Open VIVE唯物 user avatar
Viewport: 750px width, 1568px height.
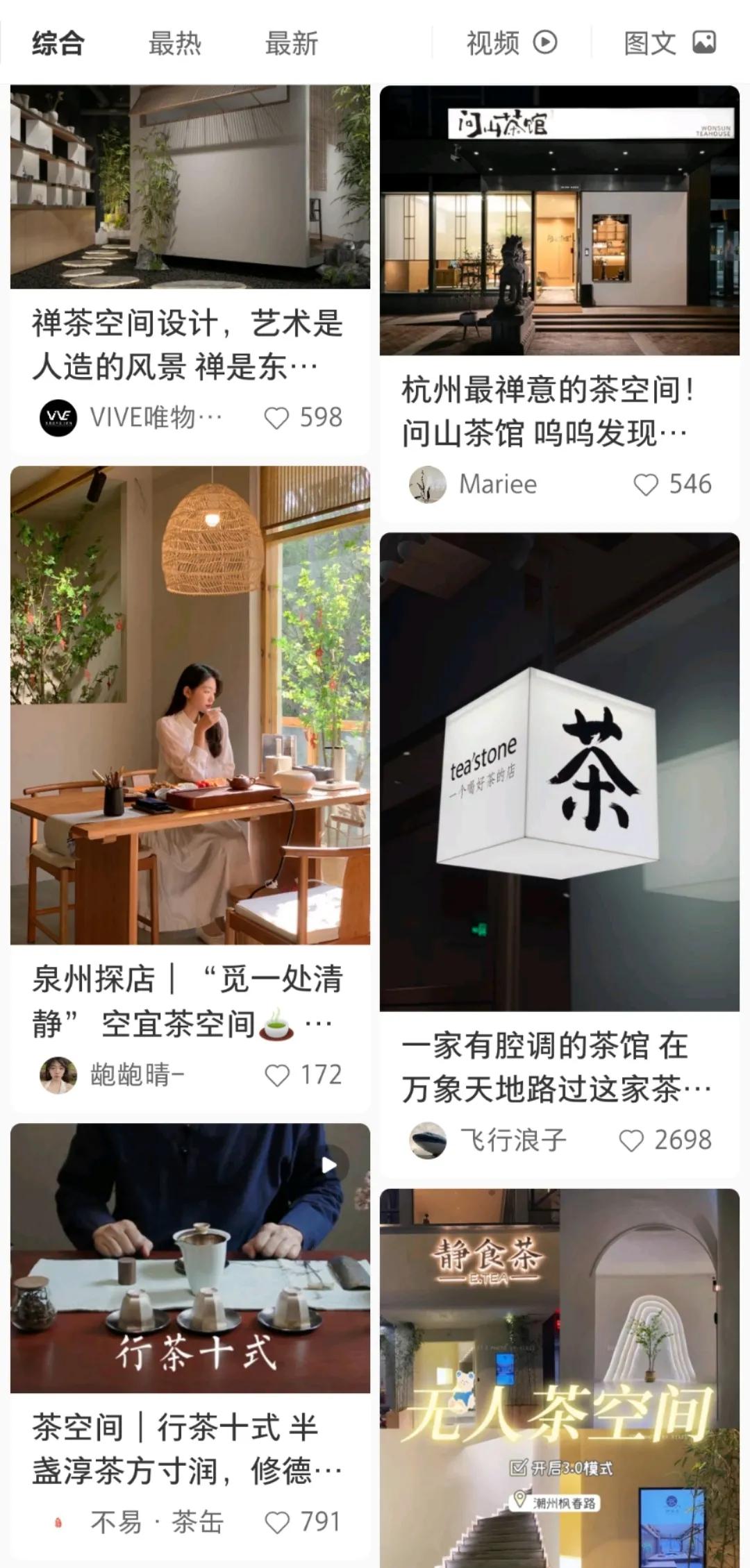[x=59, y=415]
